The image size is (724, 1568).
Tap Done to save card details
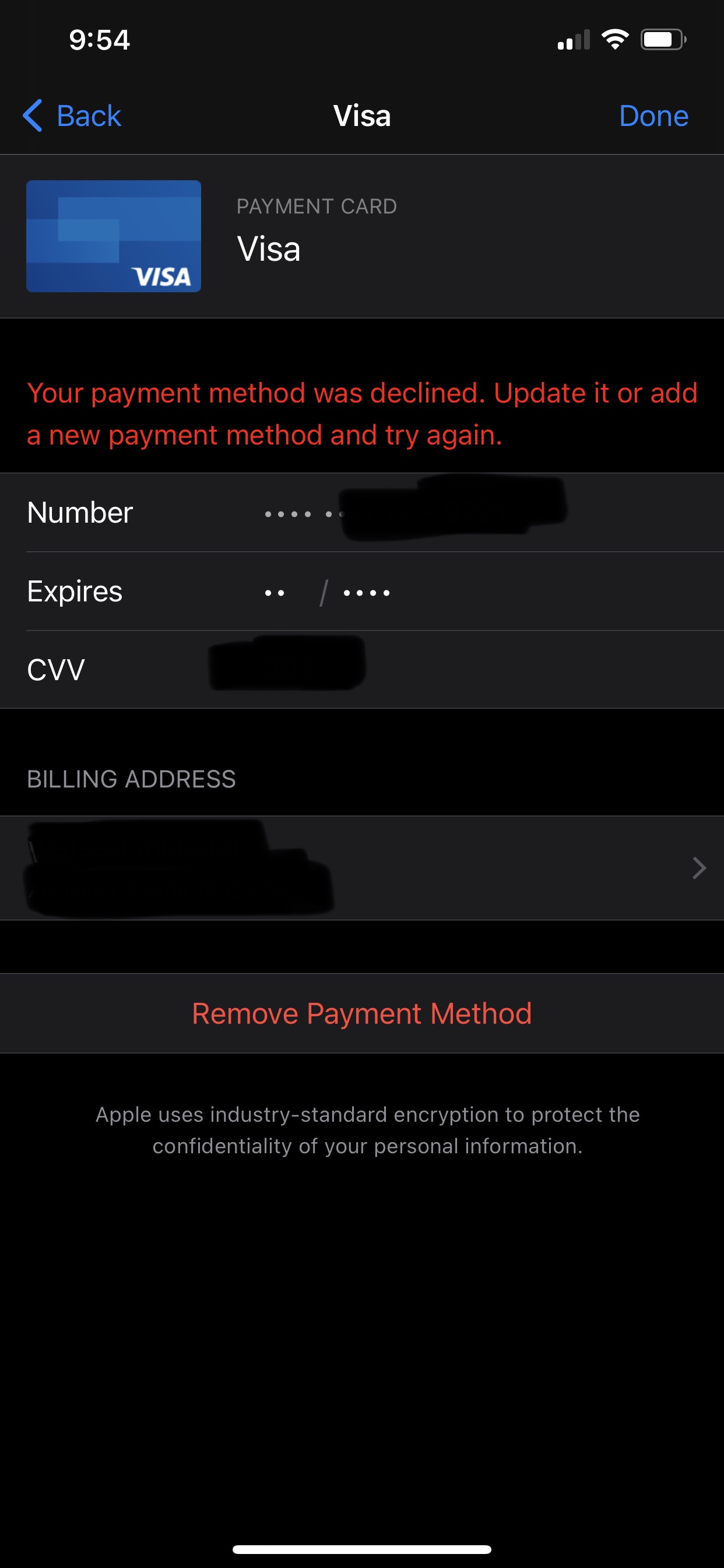click(653, 116)
